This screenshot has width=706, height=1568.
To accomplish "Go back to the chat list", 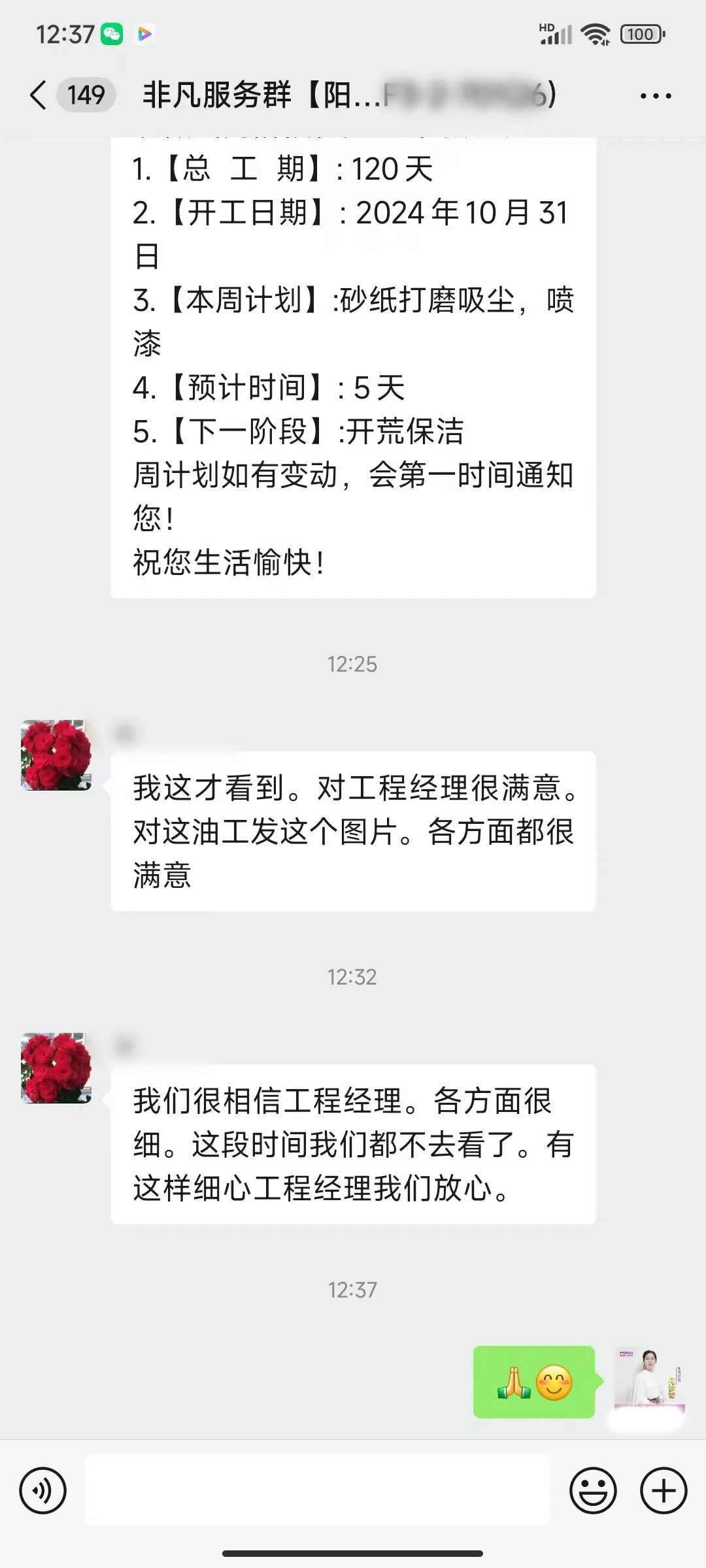I will click(x=39, y=95).
